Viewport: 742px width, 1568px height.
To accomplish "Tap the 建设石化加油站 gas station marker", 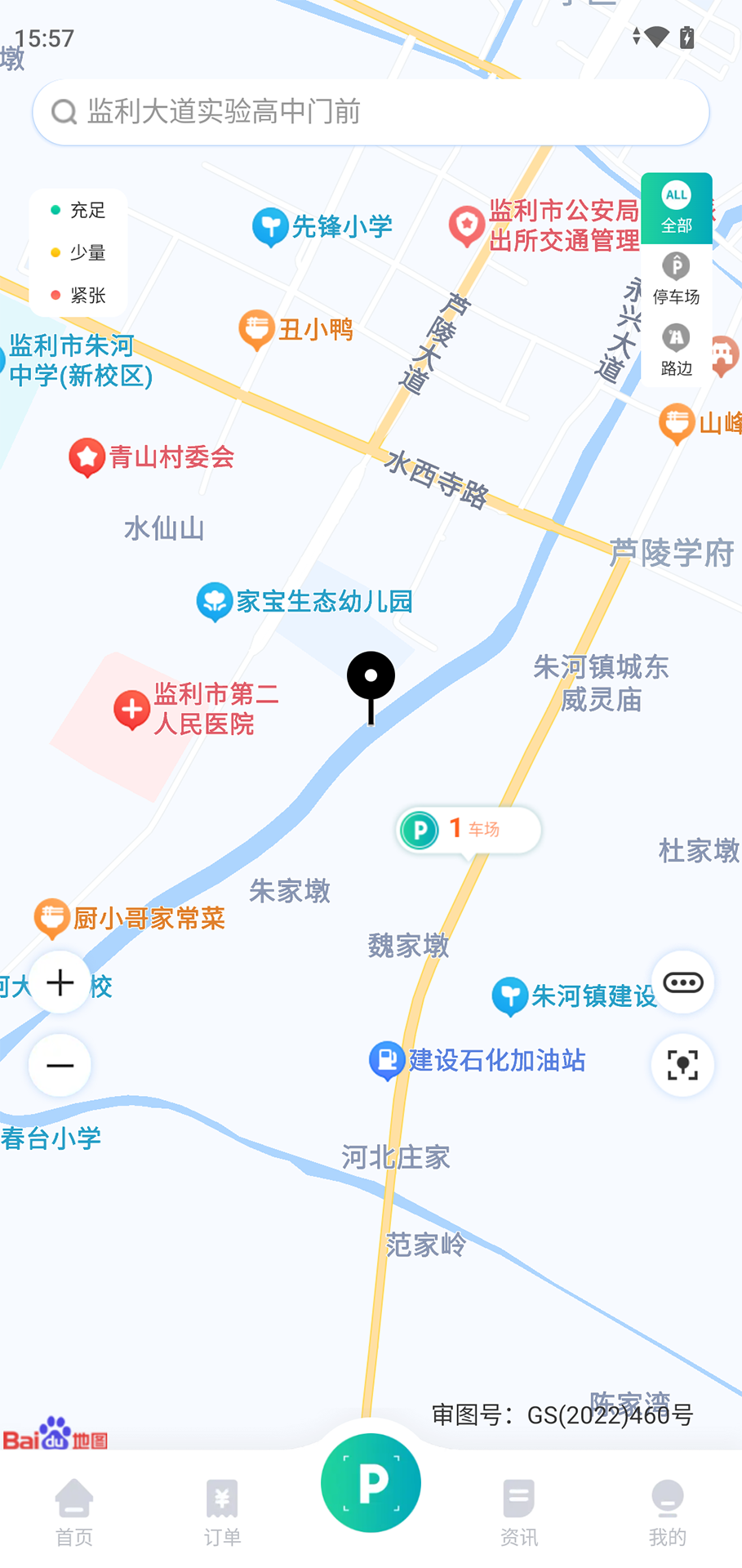I will click(386, 1059).
